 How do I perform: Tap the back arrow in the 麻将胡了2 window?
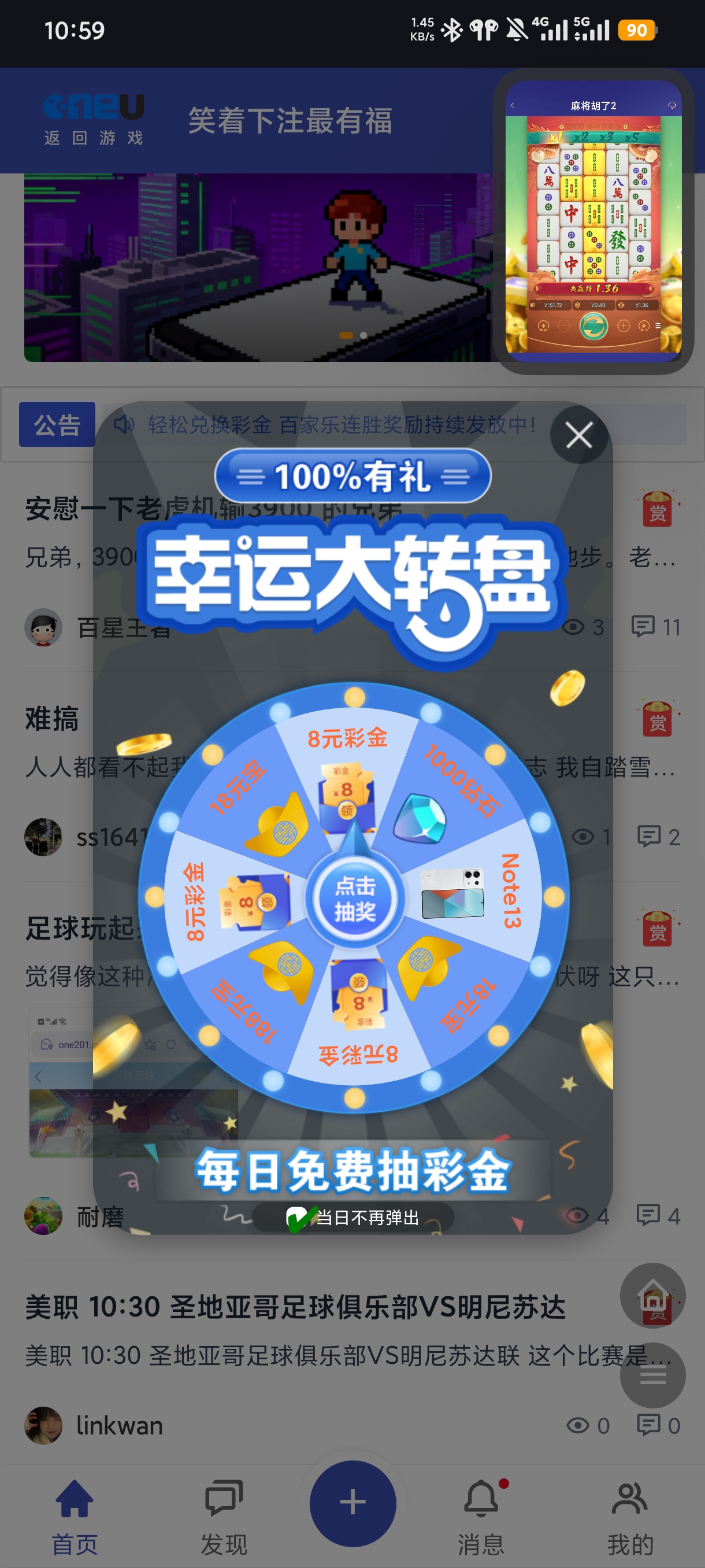coord(512,105)
